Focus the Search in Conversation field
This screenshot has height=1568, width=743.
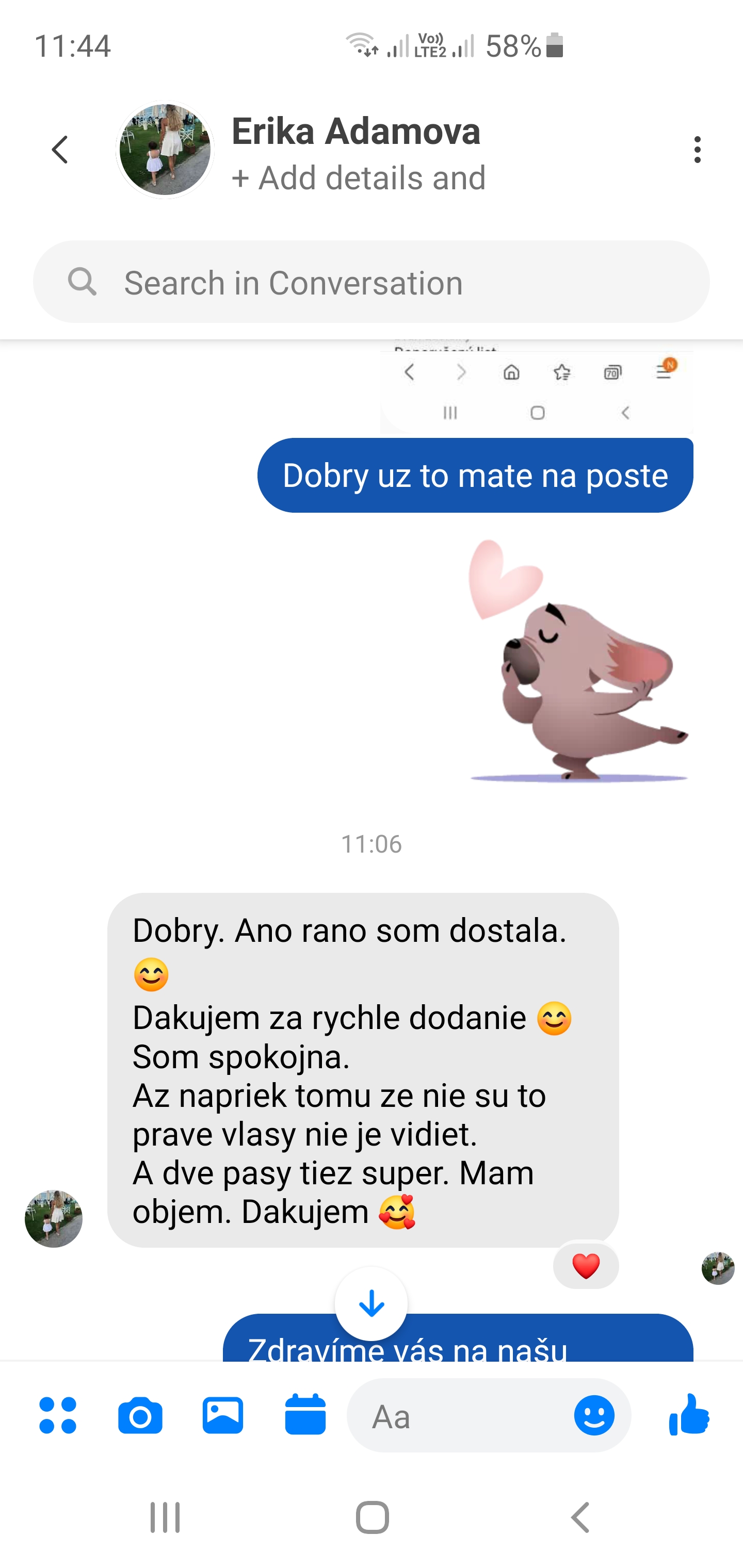pyautogui.click(x=372, y=283)
